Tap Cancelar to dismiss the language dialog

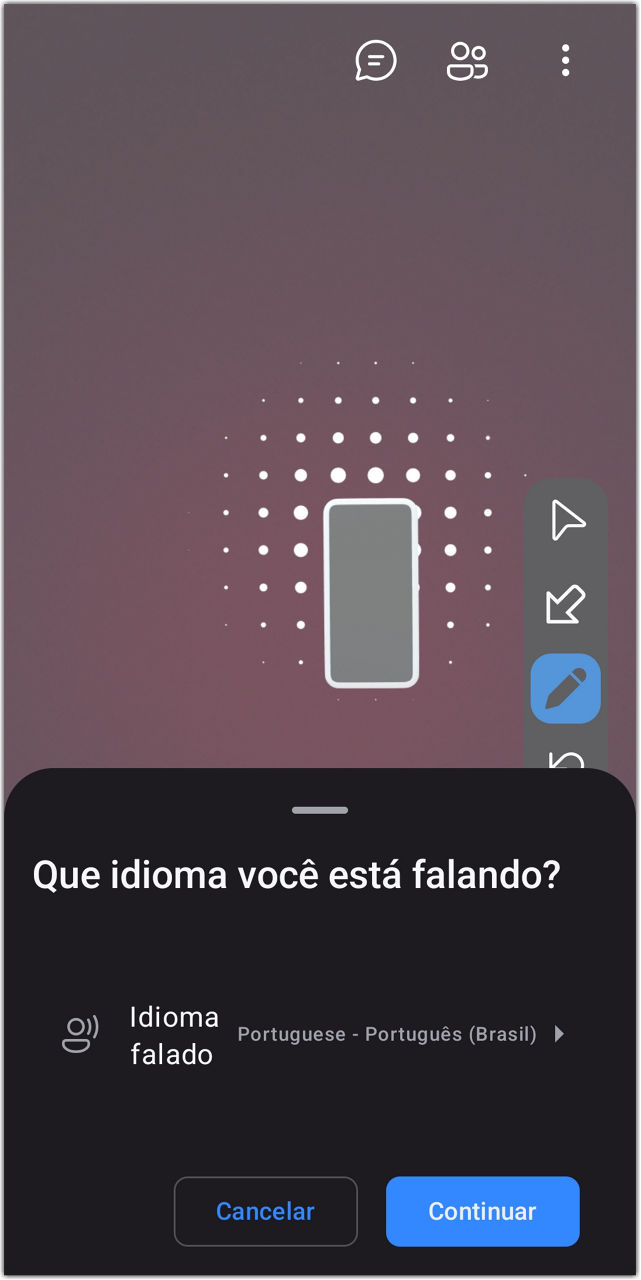point(265,1211)
